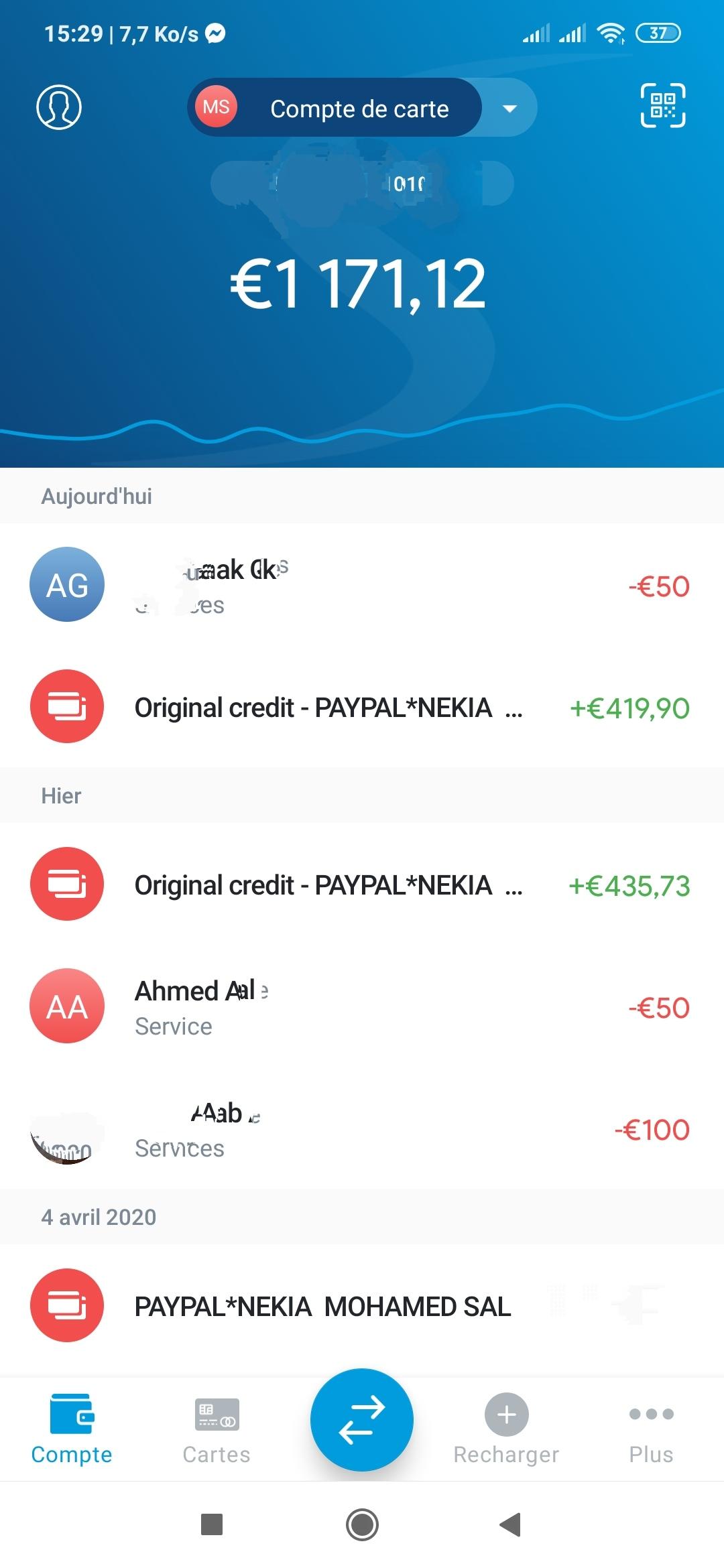Open the AG transaction of -€50
The height and width of the screenshot is (1568, 724).
(362, 585)
